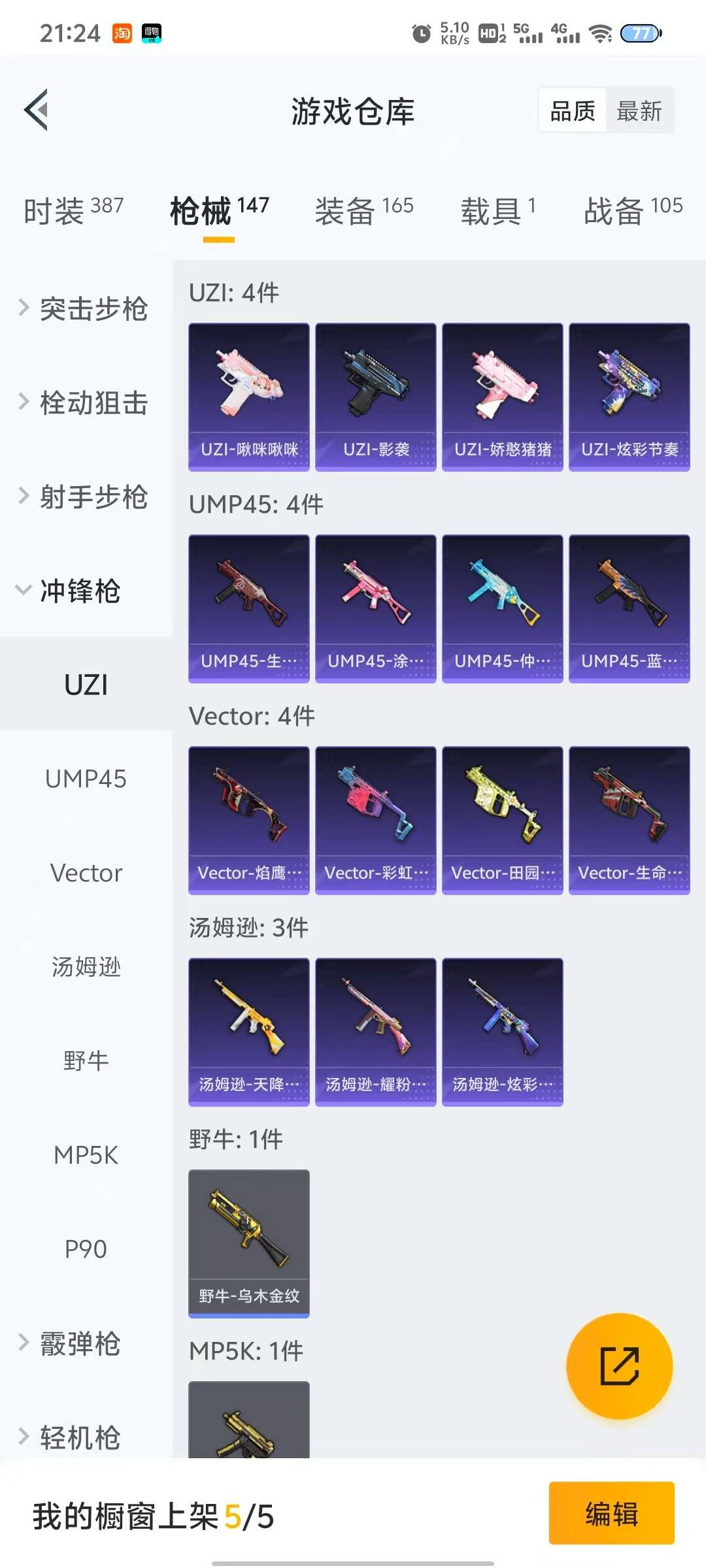The width and height of the screenshot is (706, 1568).
Task: View the 野牛-乌木金纹 skin
Action: 248,1243
